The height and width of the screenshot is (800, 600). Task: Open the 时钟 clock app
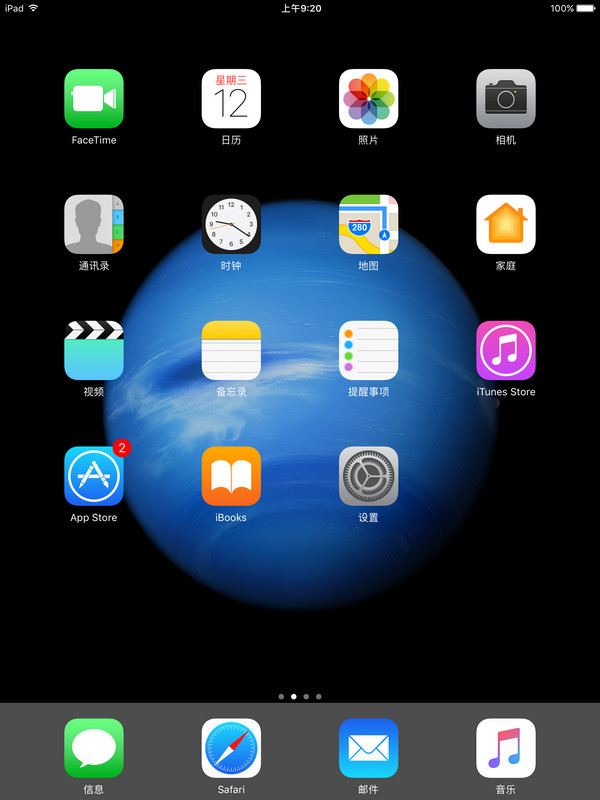[x=231, y=225]
